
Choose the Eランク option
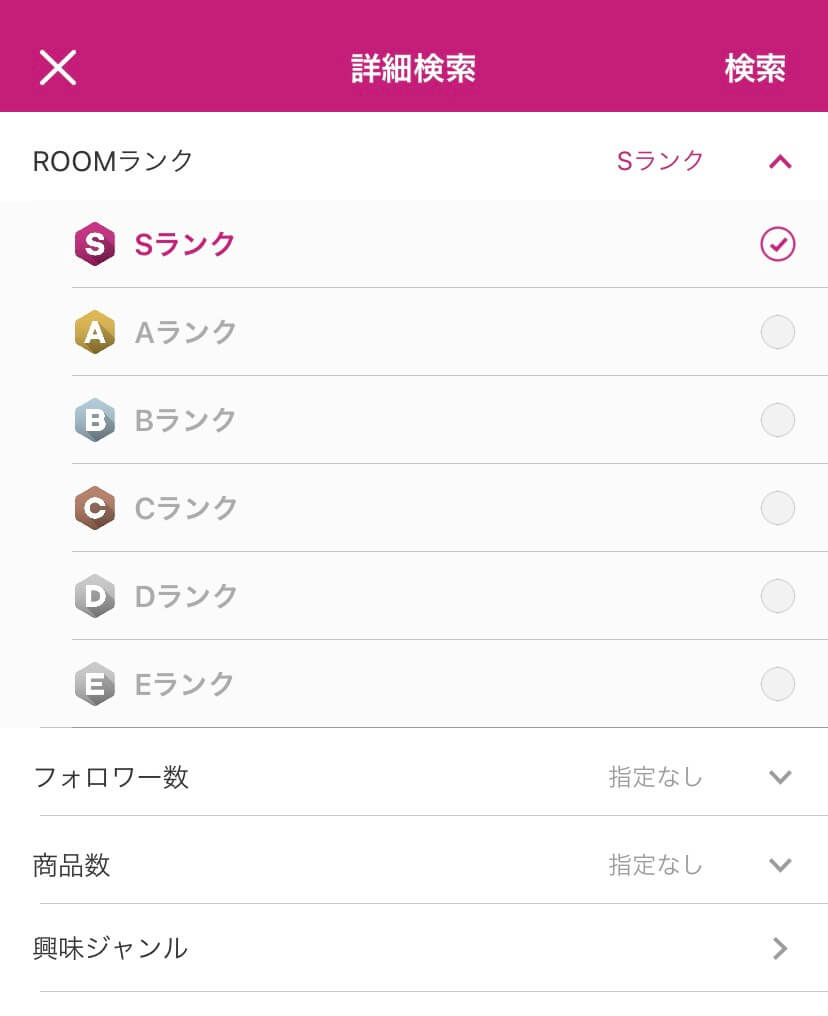click(x=777, y=684)
